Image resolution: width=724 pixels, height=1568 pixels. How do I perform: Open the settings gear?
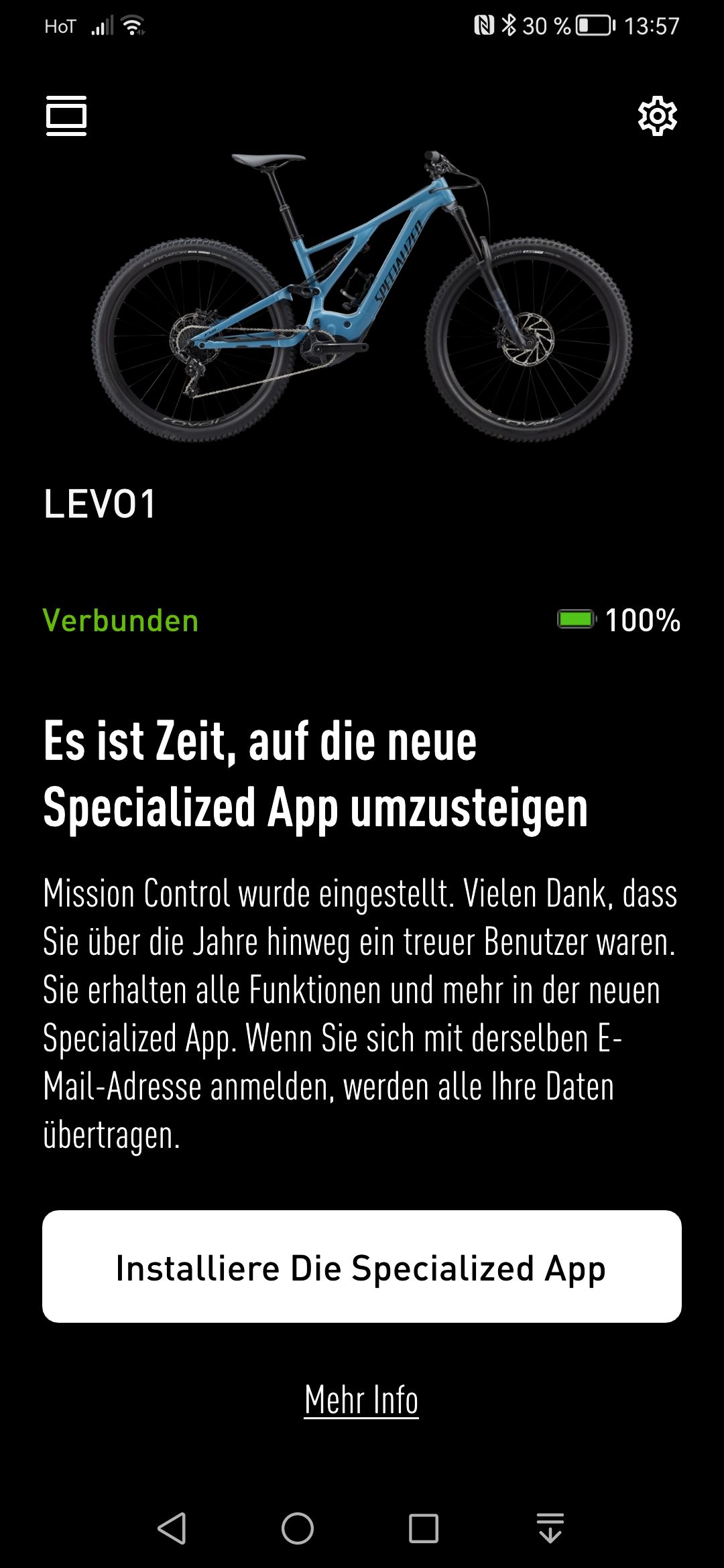[657, 116]
